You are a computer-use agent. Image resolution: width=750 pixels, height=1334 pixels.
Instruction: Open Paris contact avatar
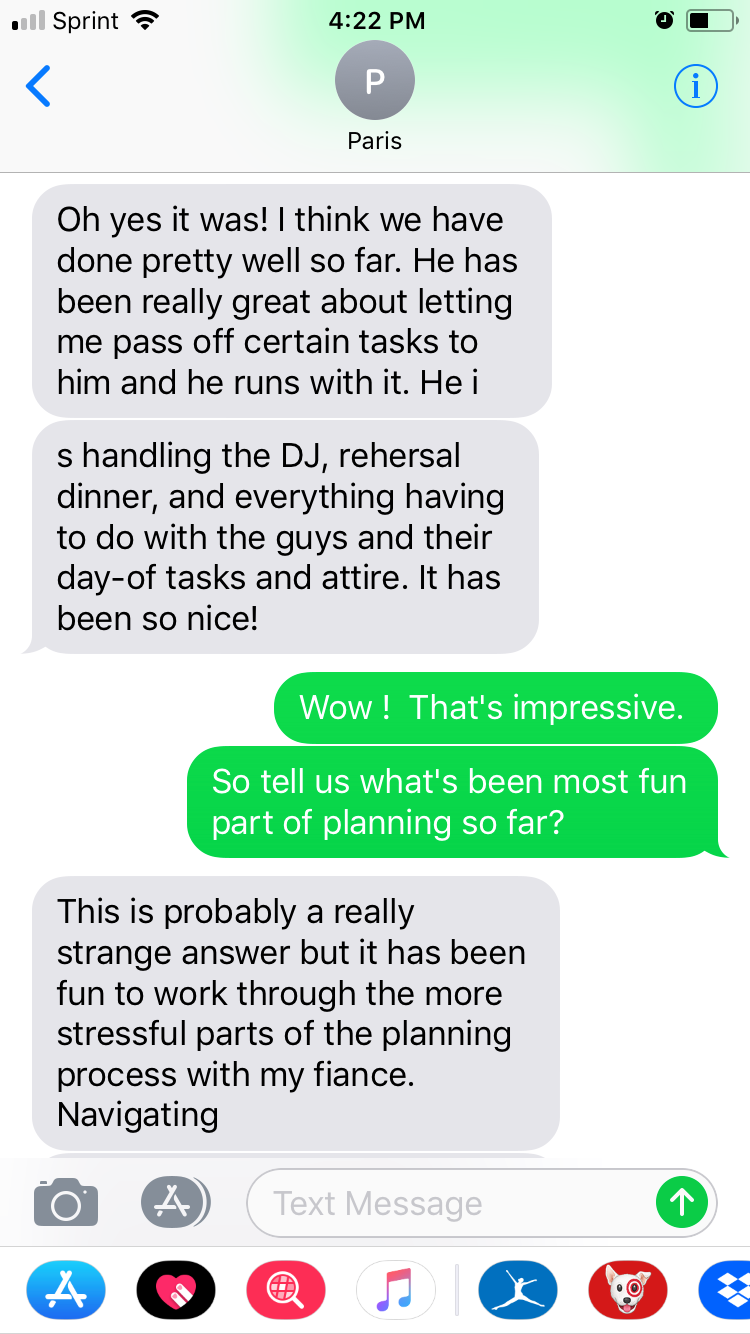[375, 81]
